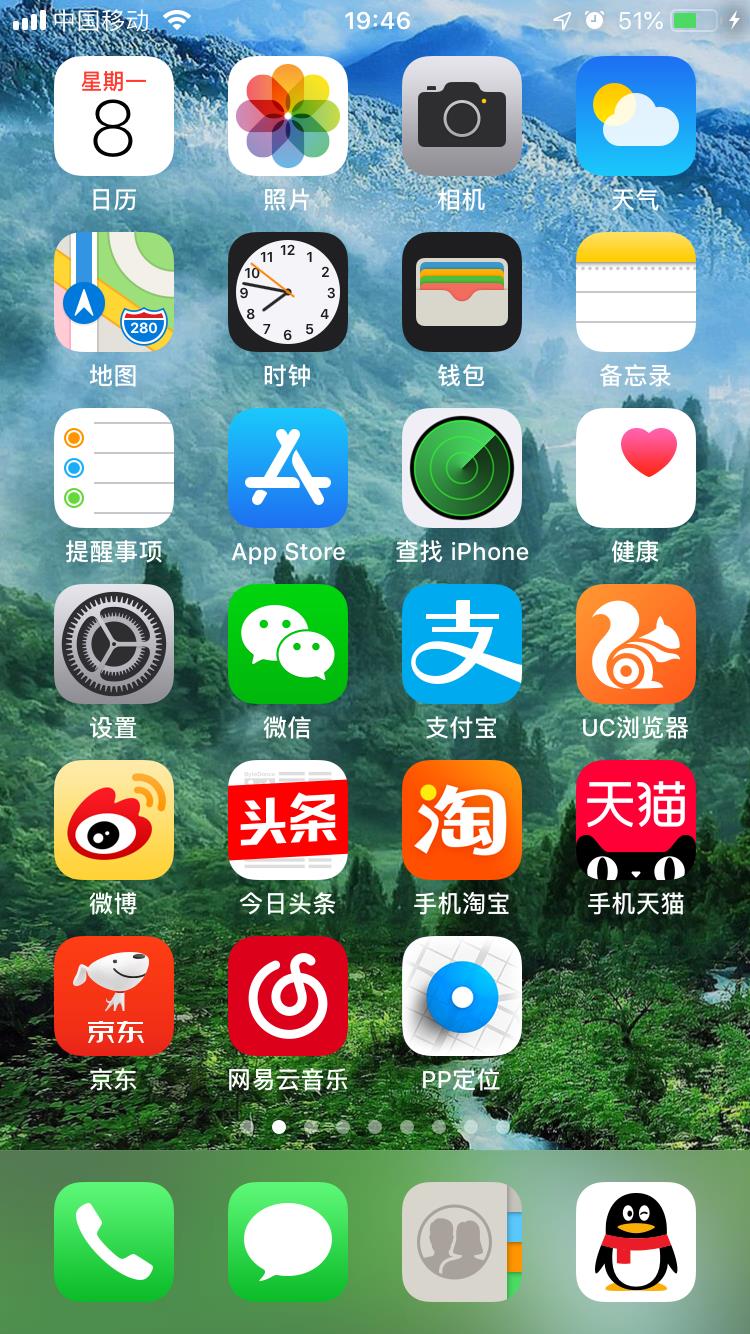The width and height of the screenshot is (750, 1334).
Task: Open the 日历 calendar app
Action: point(113,116)
